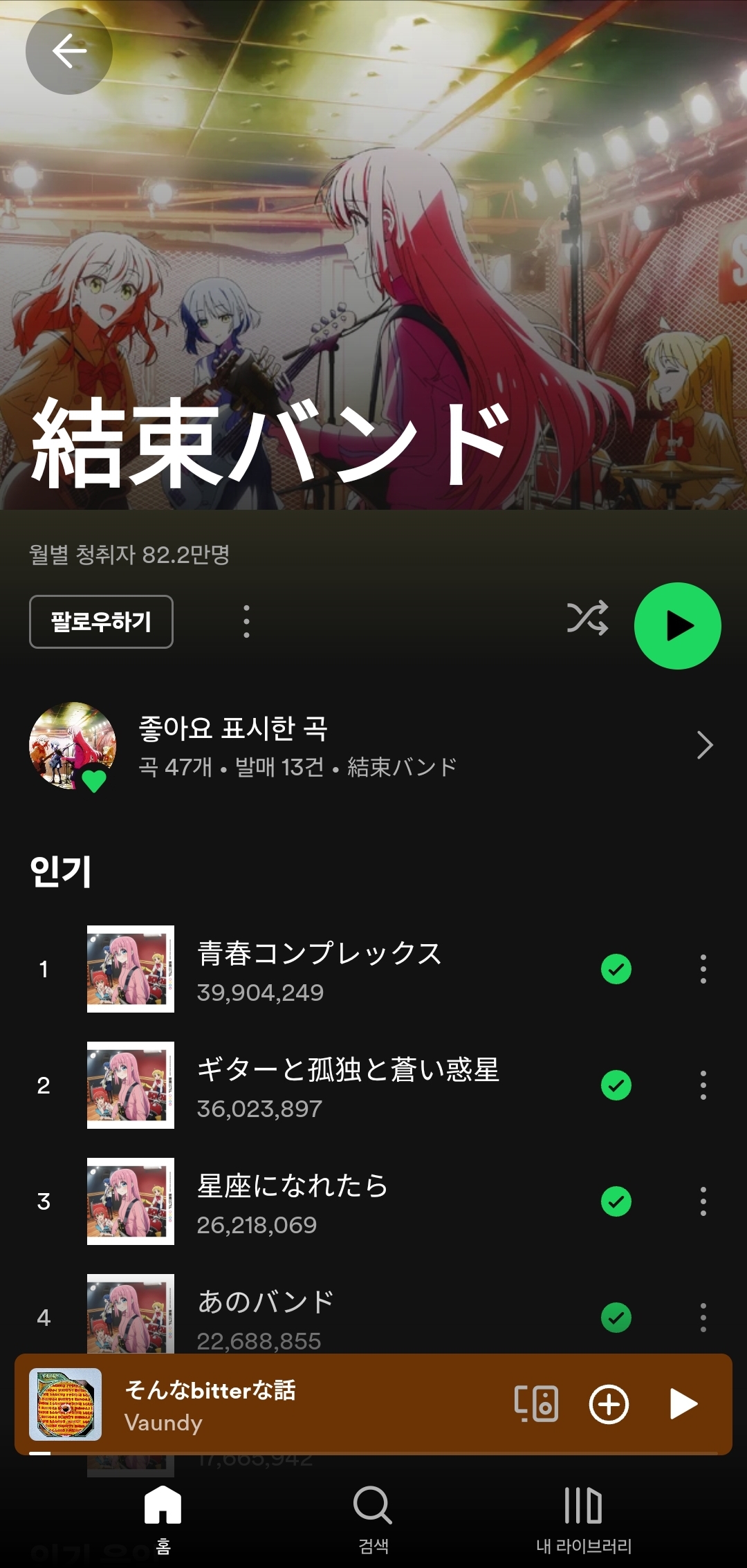Open more options for 青春コンプレックス
This screenshot has width=747, height=1568.
point(703,969)
